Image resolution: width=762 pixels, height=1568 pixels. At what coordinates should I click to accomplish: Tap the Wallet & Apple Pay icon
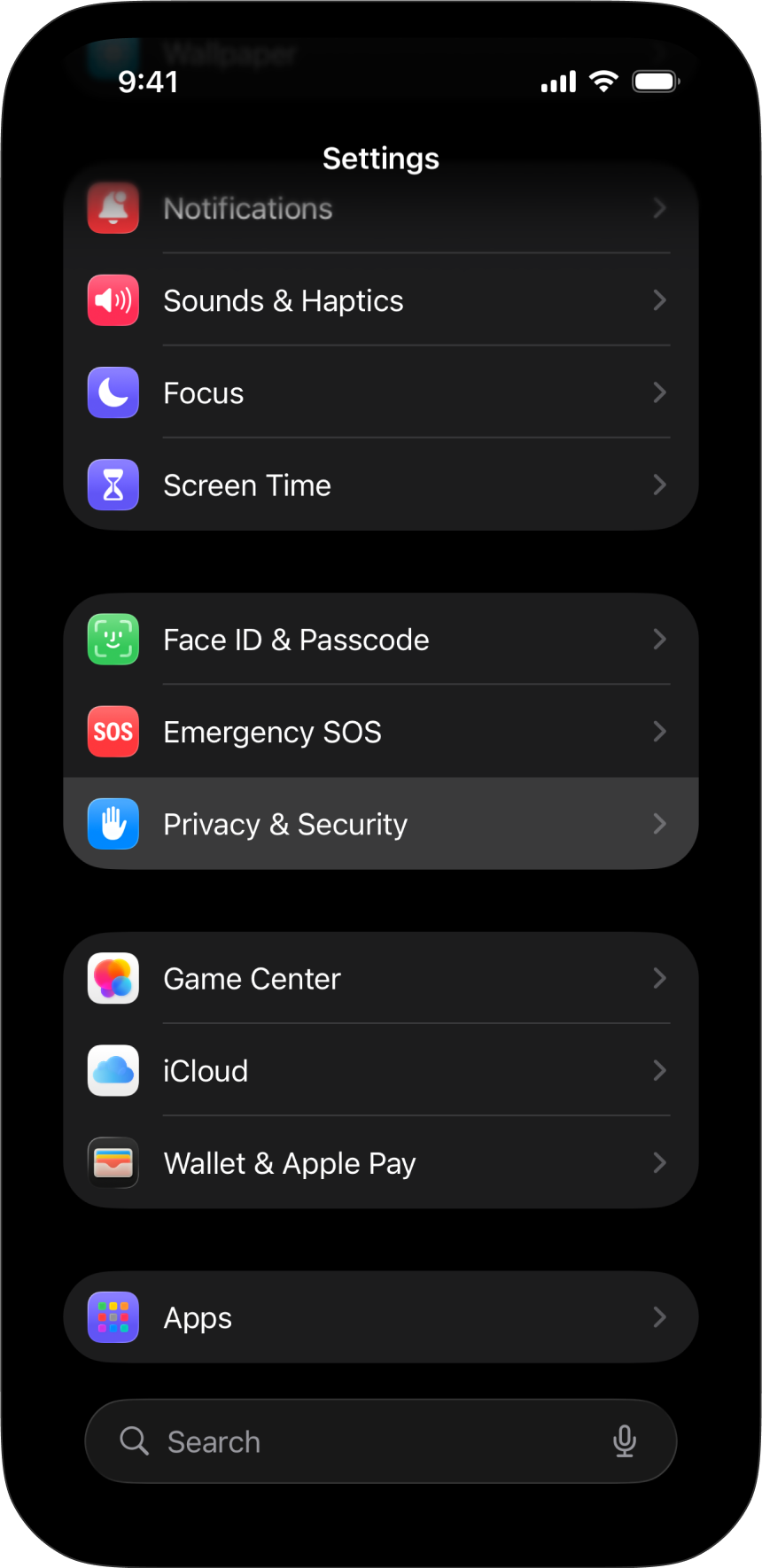(113, 1163)
